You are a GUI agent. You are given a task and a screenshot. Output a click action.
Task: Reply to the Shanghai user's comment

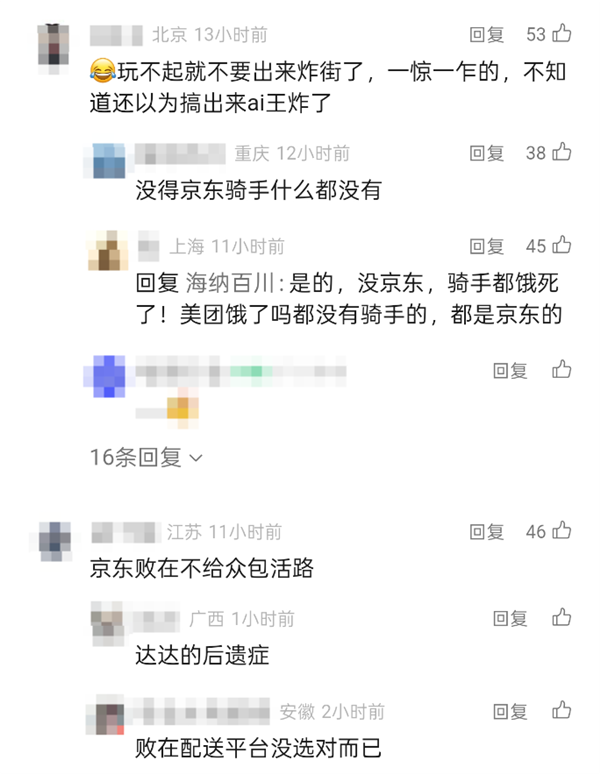(x=488, y=246)
